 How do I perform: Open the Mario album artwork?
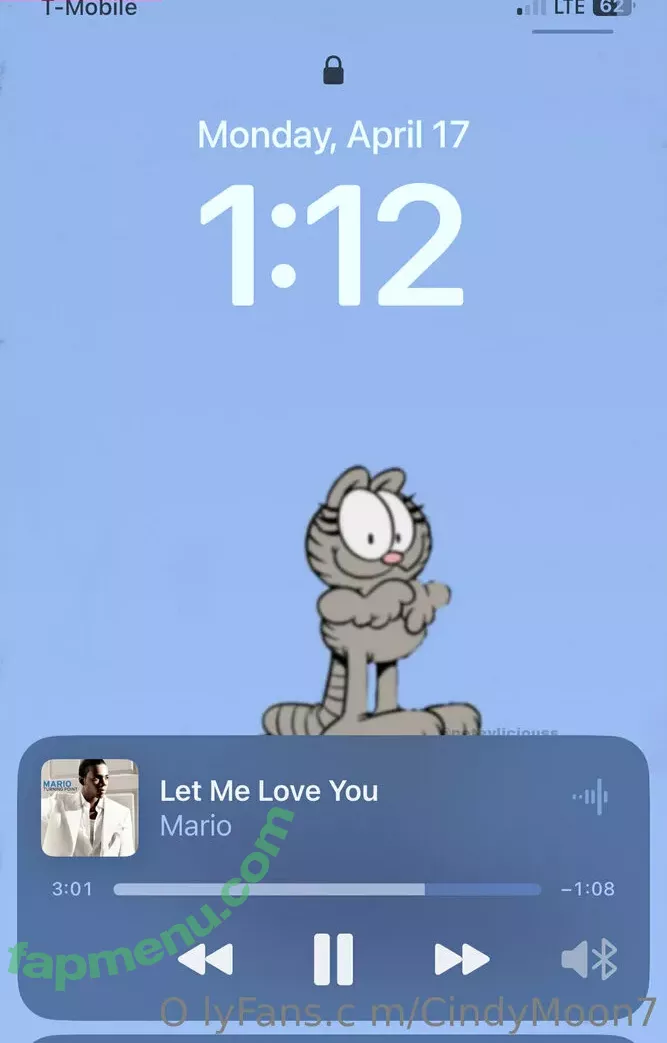click(x=89, y=808)
